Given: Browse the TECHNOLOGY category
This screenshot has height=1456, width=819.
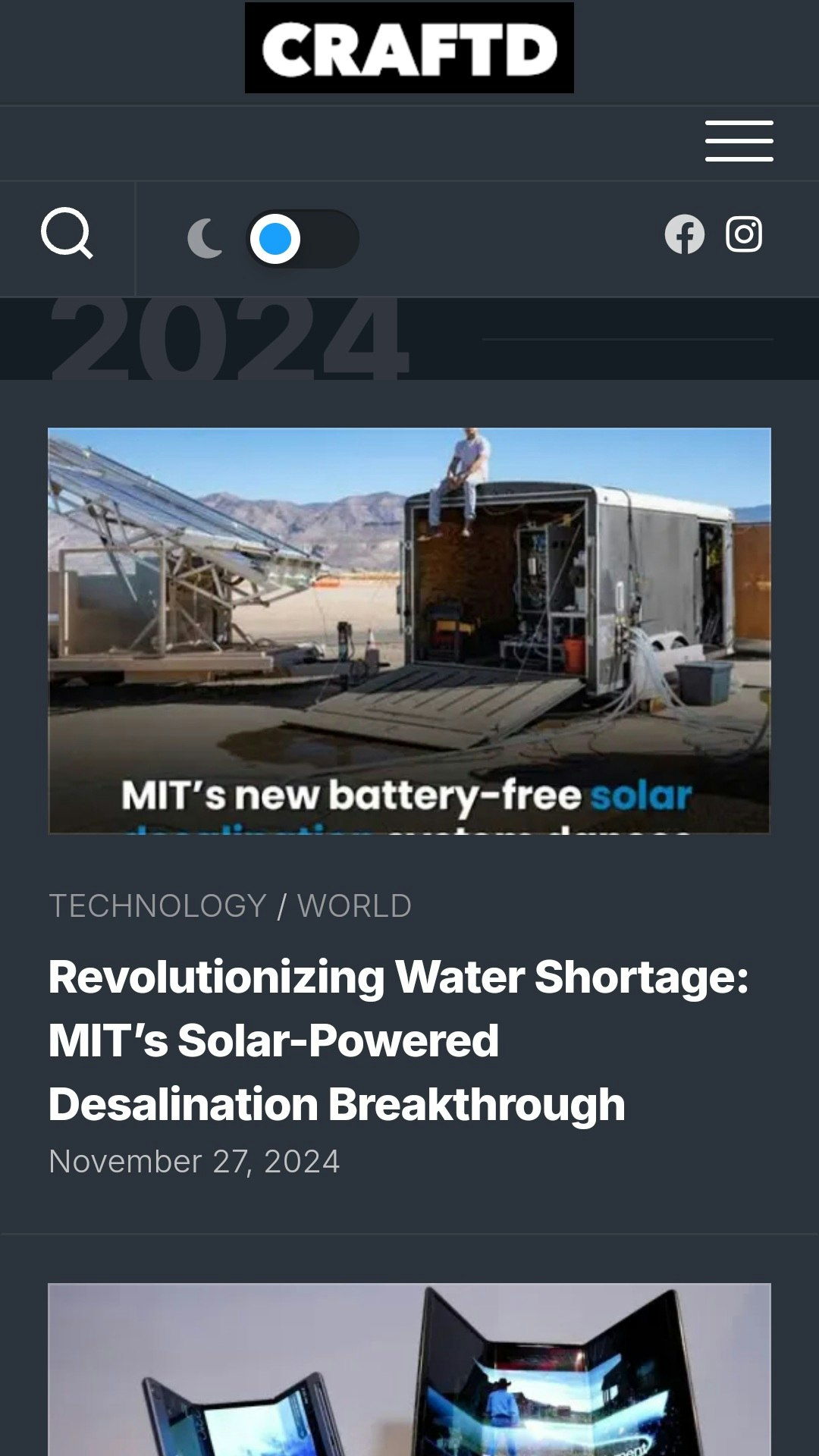Looking at the screenshot, I should pyautogui.click(x=158, y=906).
